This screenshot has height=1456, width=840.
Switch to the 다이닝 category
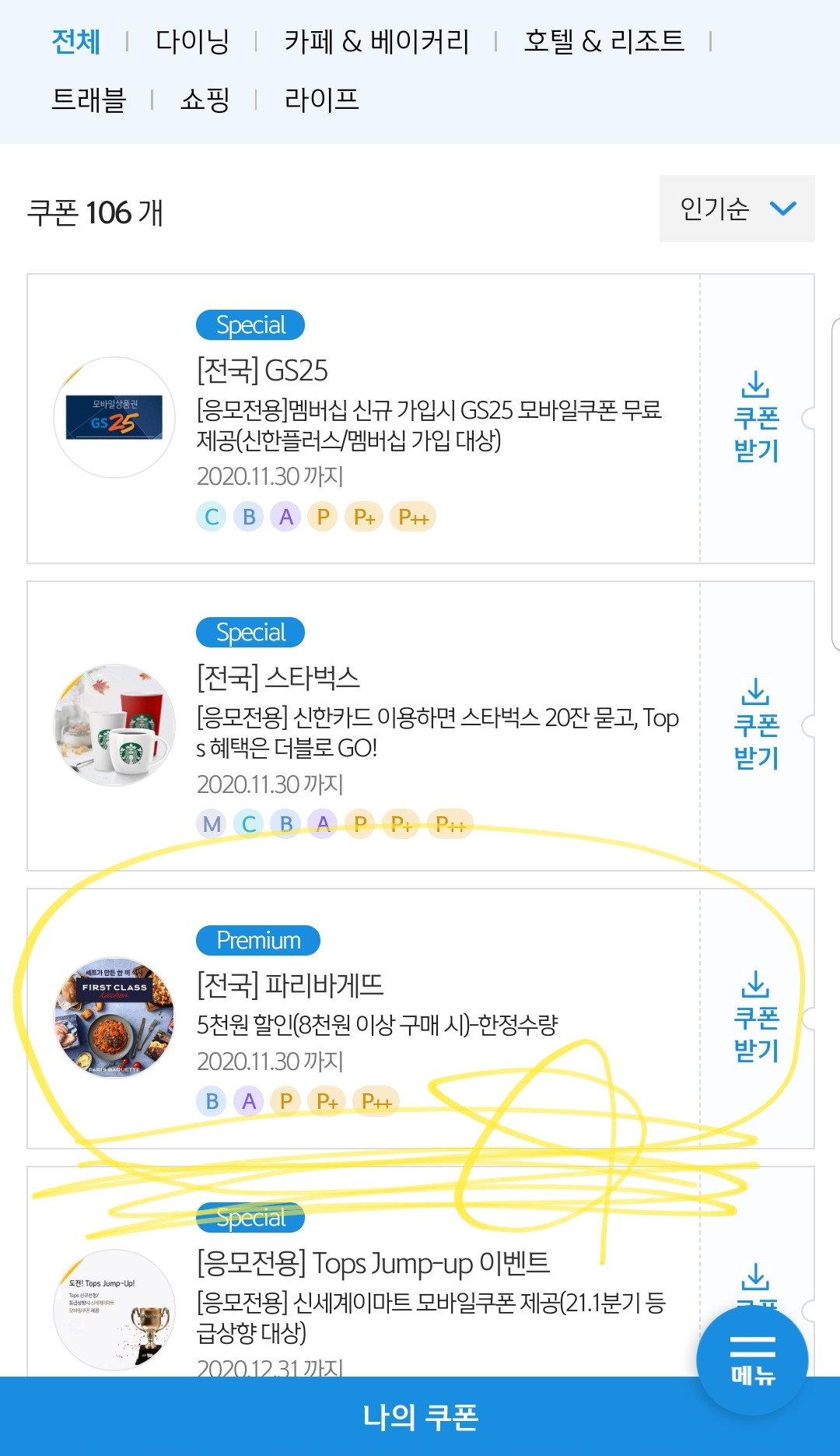pyautogui.click(x=192, y=41)
